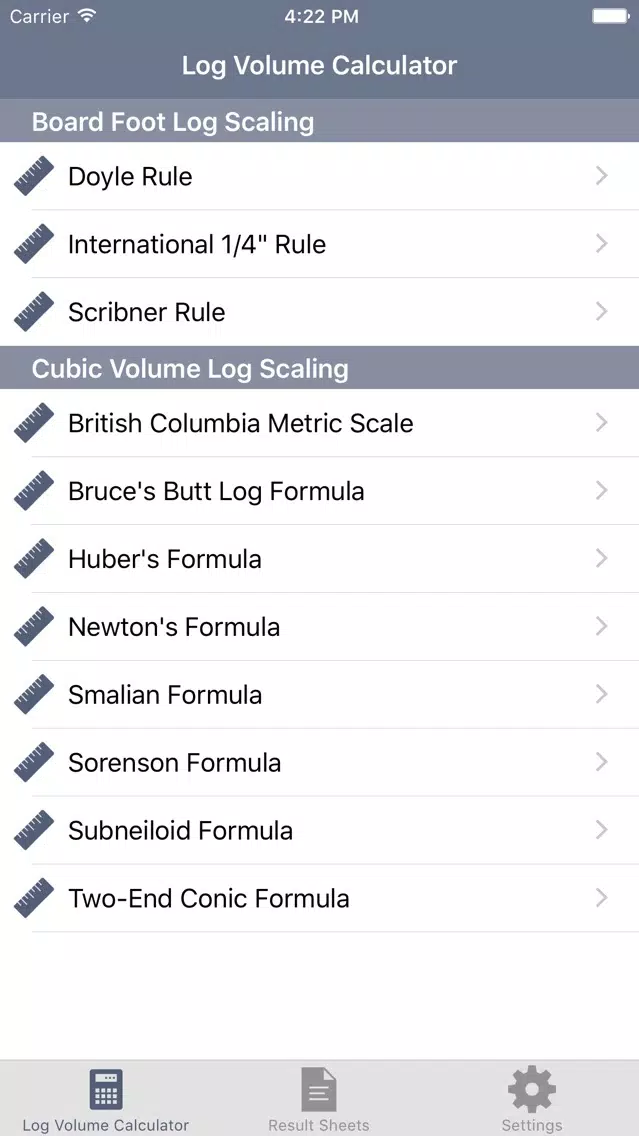Go to the Settings tab
Viewport: 639px width, 1136px height.
[532, 1099]
